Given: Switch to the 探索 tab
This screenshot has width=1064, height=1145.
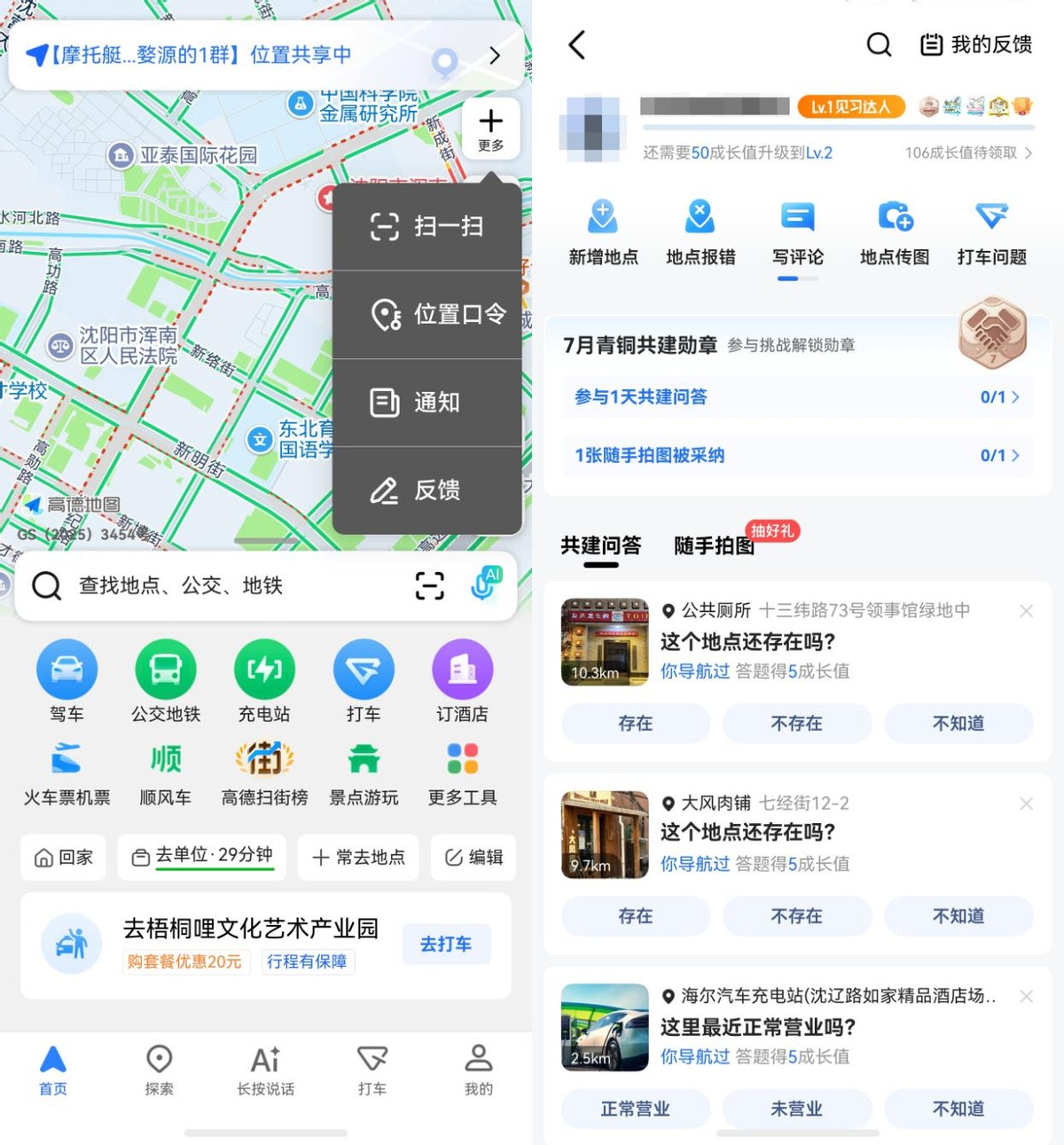Looking at the screenshot, I should pyautogui.click(x=160, y=1070).
